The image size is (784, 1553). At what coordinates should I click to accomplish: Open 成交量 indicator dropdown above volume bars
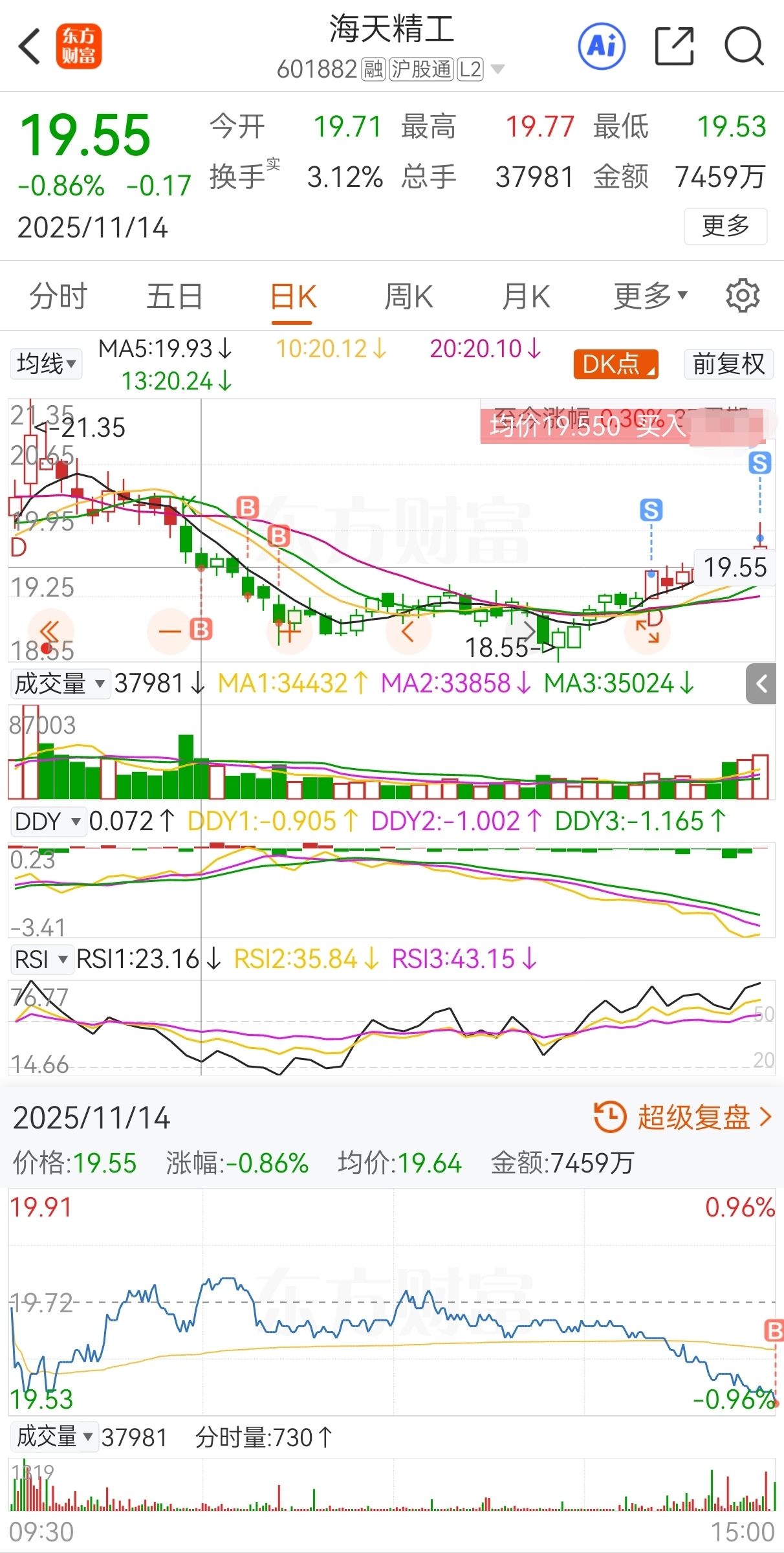[60, 683]
